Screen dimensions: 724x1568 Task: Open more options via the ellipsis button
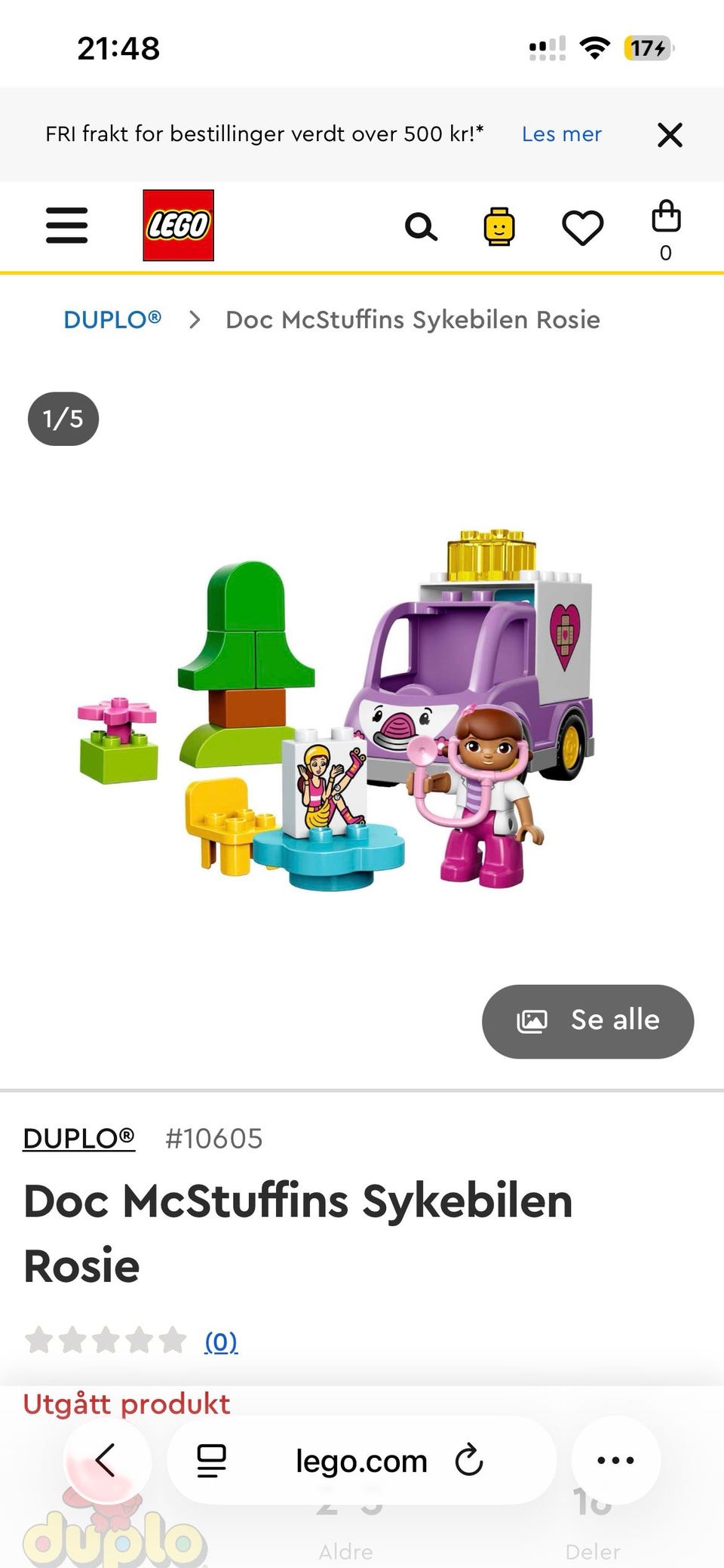615,1459
